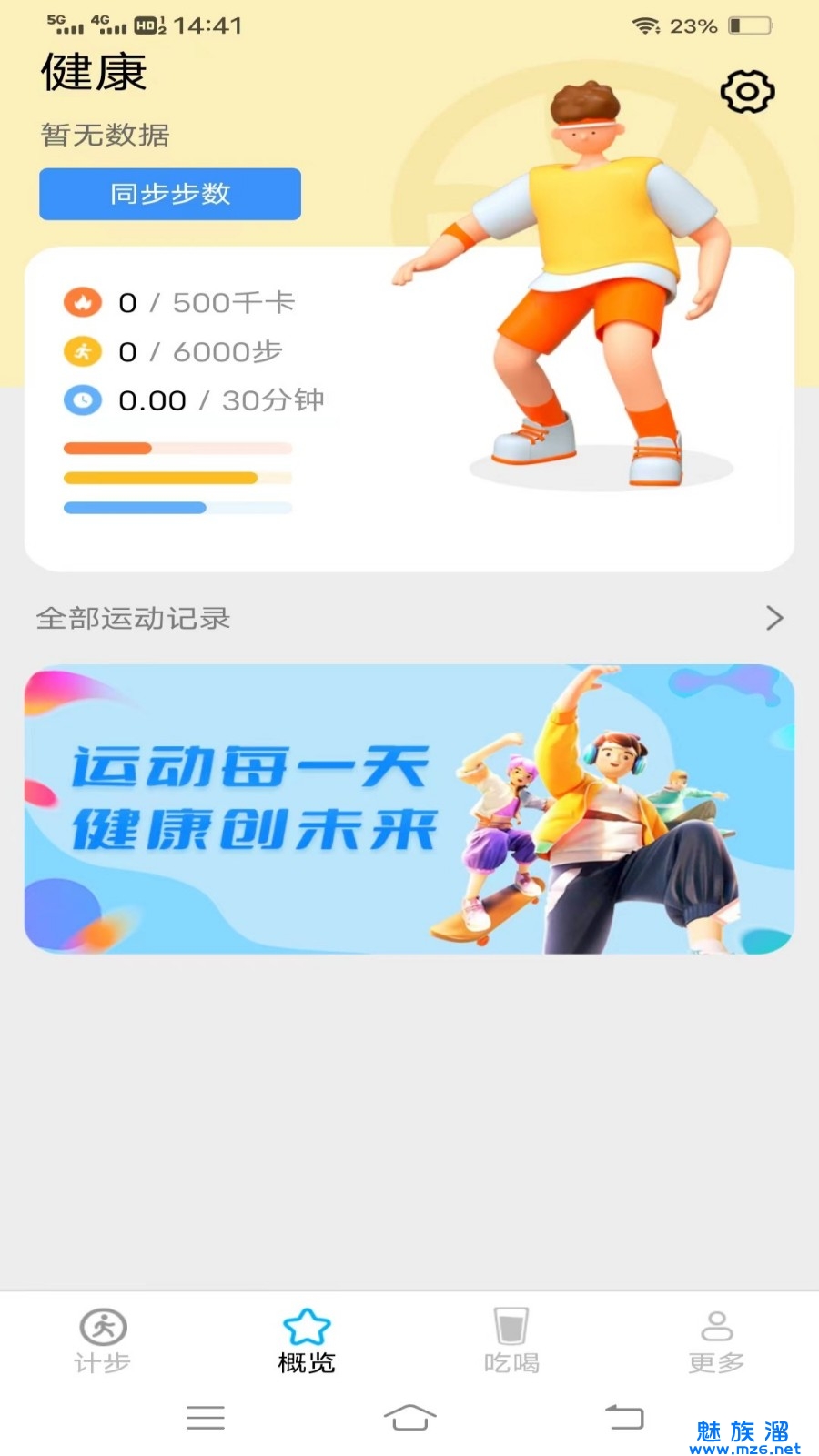Switch to the 计步 tab
The height and width of the screenshot is (1456, 819).
[103, 1340]
